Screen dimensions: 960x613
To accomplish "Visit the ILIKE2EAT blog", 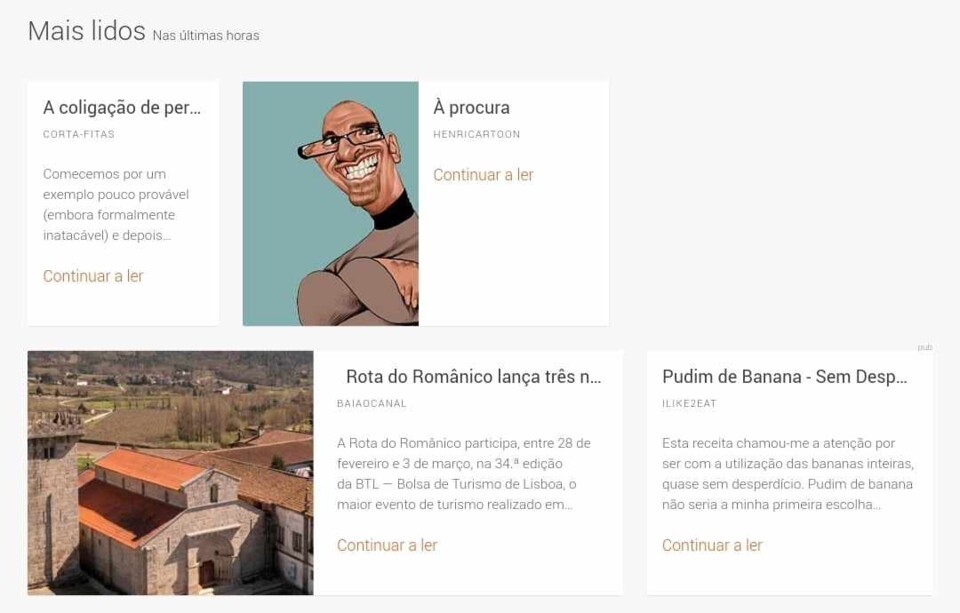I will pyautogui.click(x=689, y=404).
